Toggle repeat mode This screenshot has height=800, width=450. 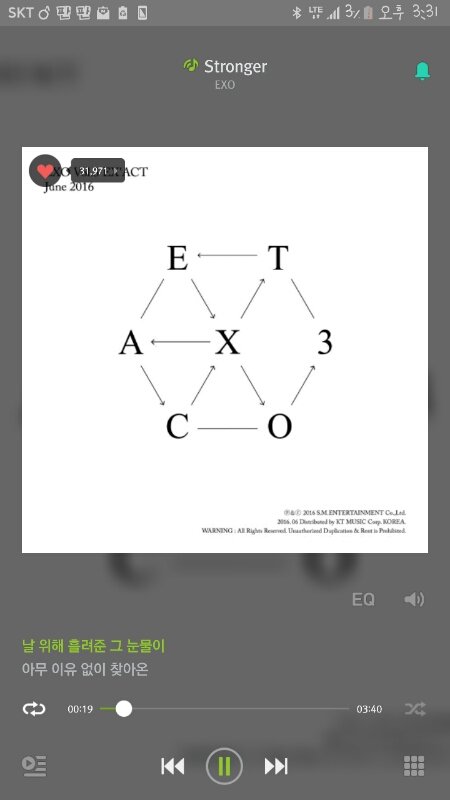pyautogui.click(x=34, y=709)
